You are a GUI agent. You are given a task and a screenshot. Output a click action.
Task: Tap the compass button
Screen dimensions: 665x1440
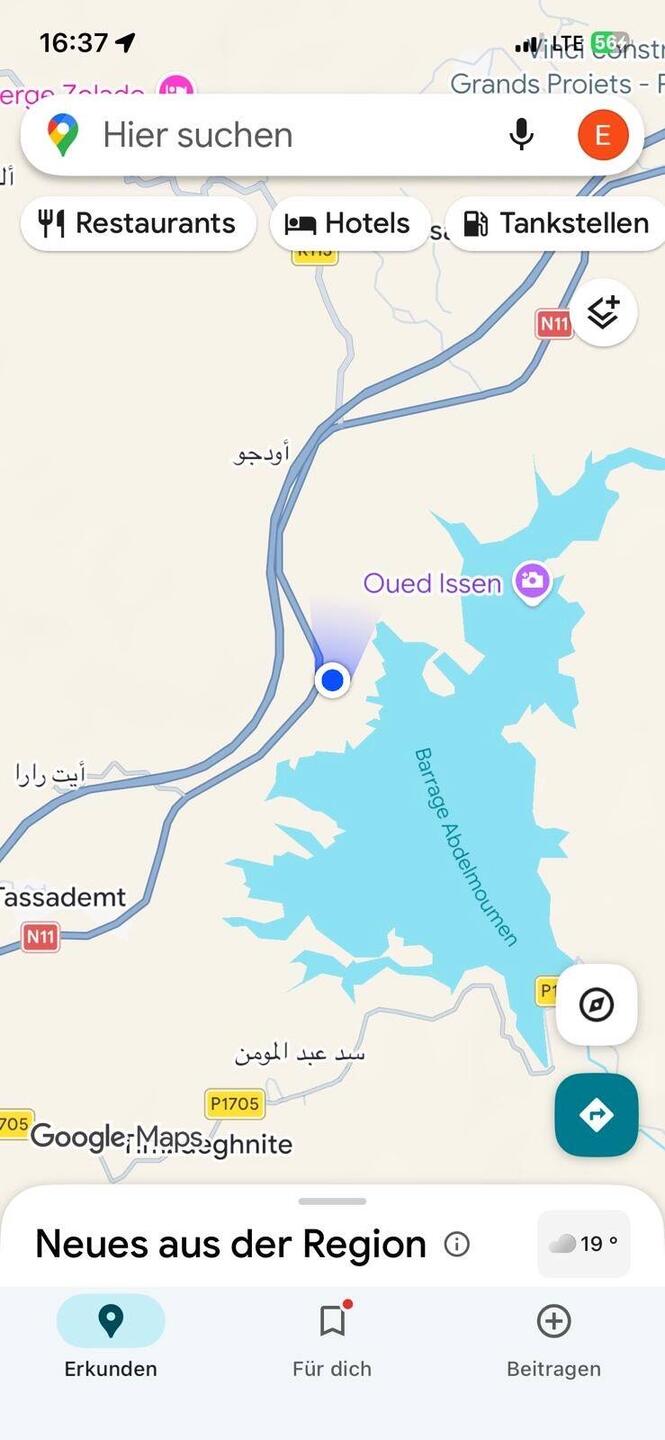click(597, 1005)
